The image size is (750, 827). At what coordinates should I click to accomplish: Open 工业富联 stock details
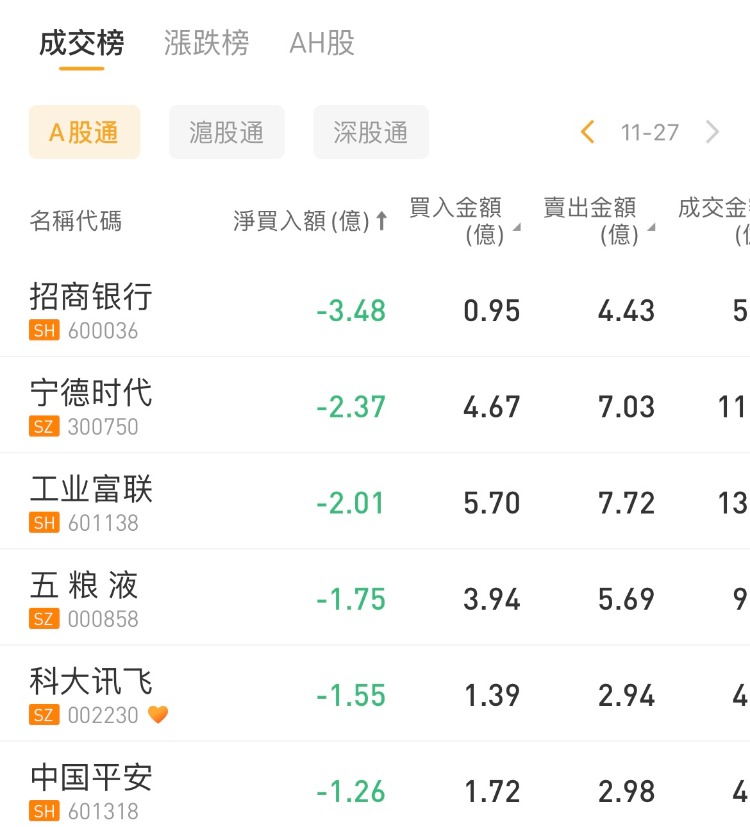(92, 500)
